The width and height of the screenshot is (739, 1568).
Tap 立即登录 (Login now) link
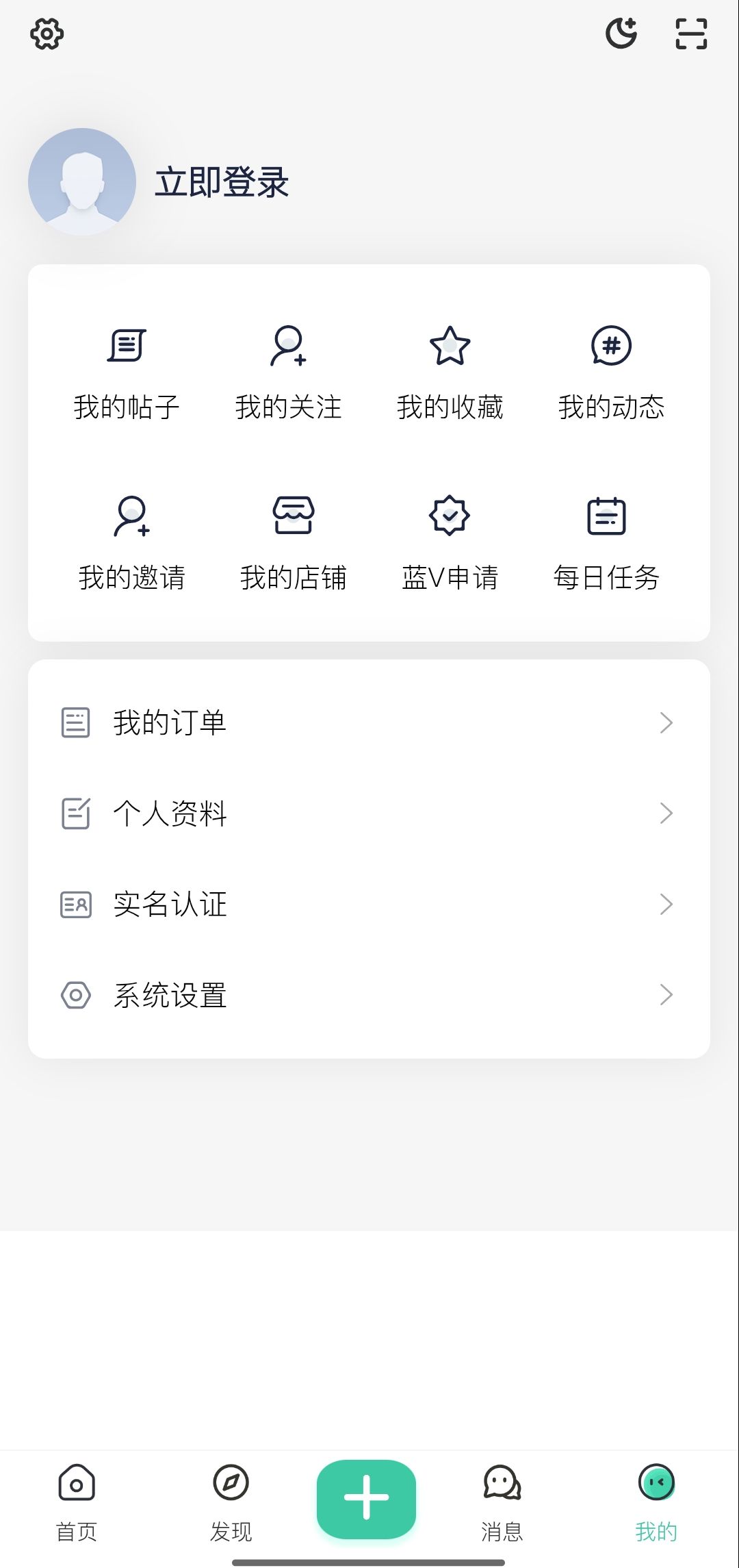point(222,183)
